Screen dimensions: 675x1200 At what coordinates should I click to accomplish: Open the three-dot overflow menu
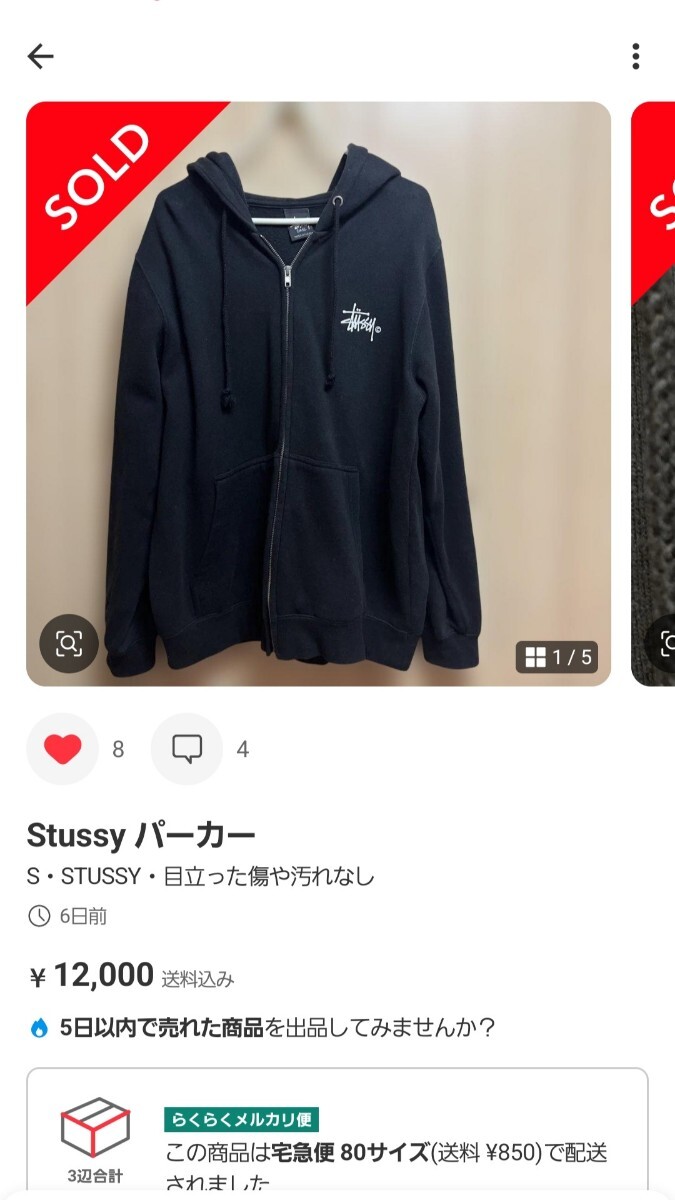[x=635, y=57]
